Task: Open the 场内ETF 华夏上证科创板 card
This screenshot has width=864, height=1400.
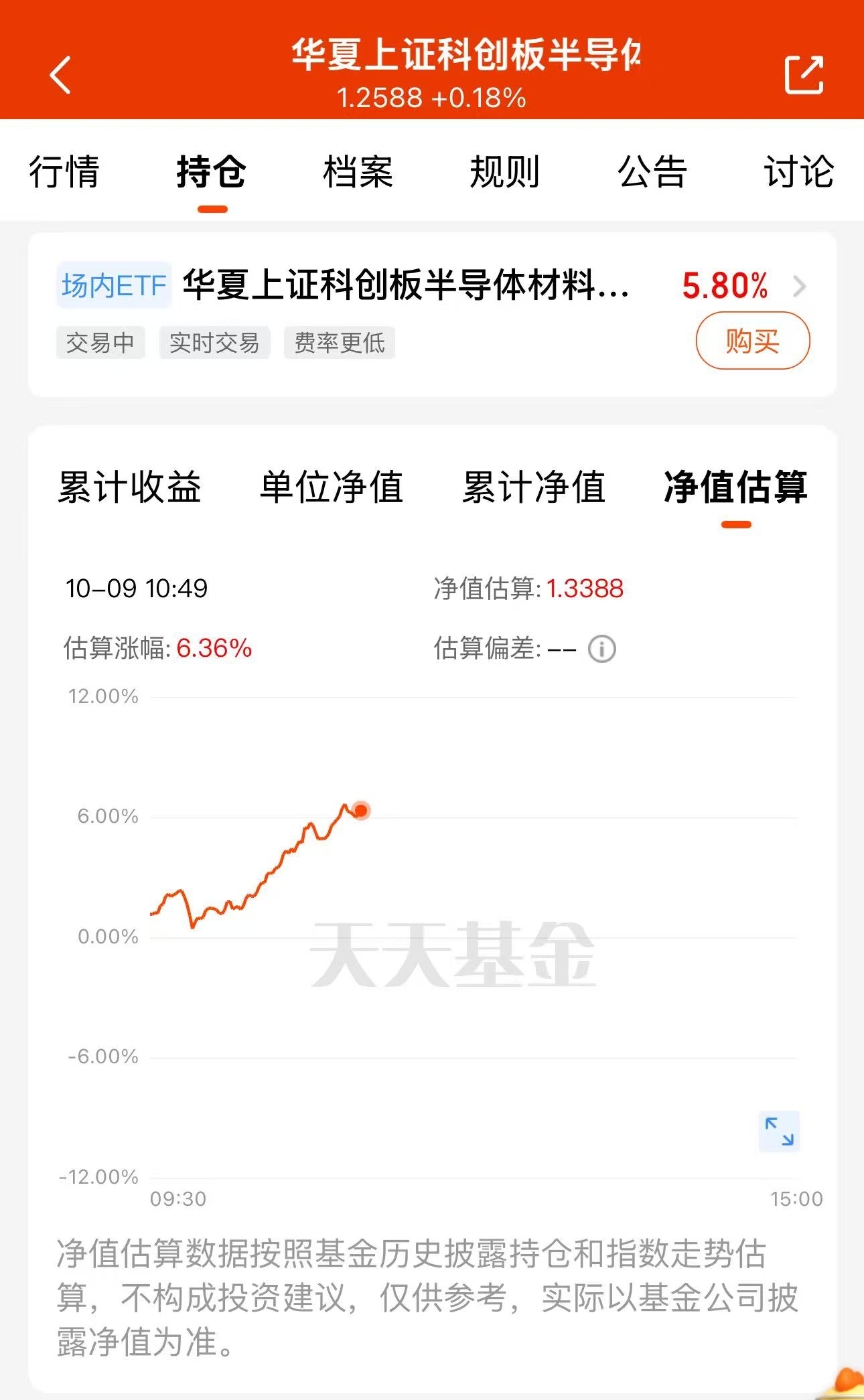Action: pos(432,315)
